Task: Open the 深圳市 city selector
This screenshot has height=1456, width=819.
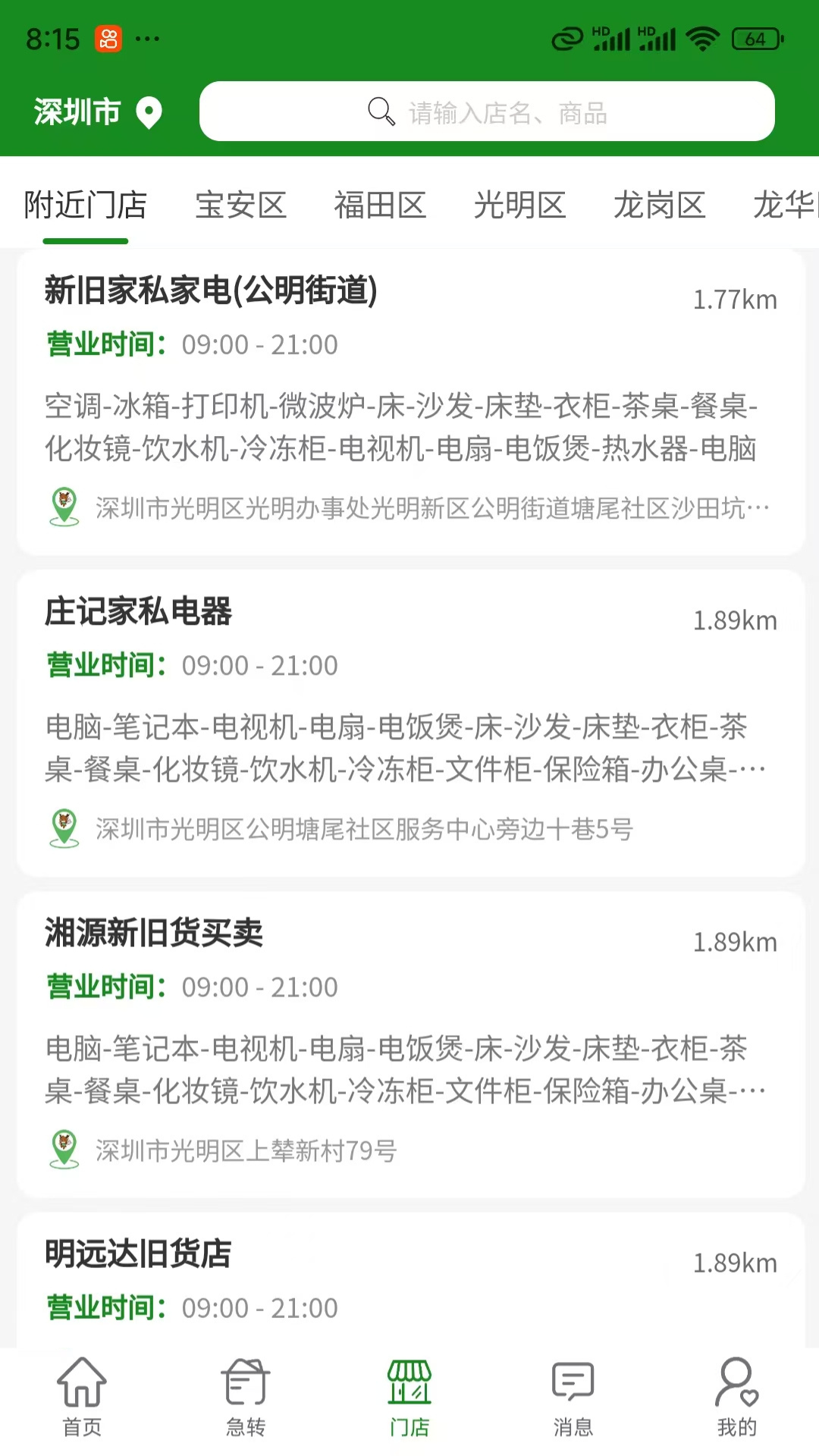Action: [x=77, y=111]
